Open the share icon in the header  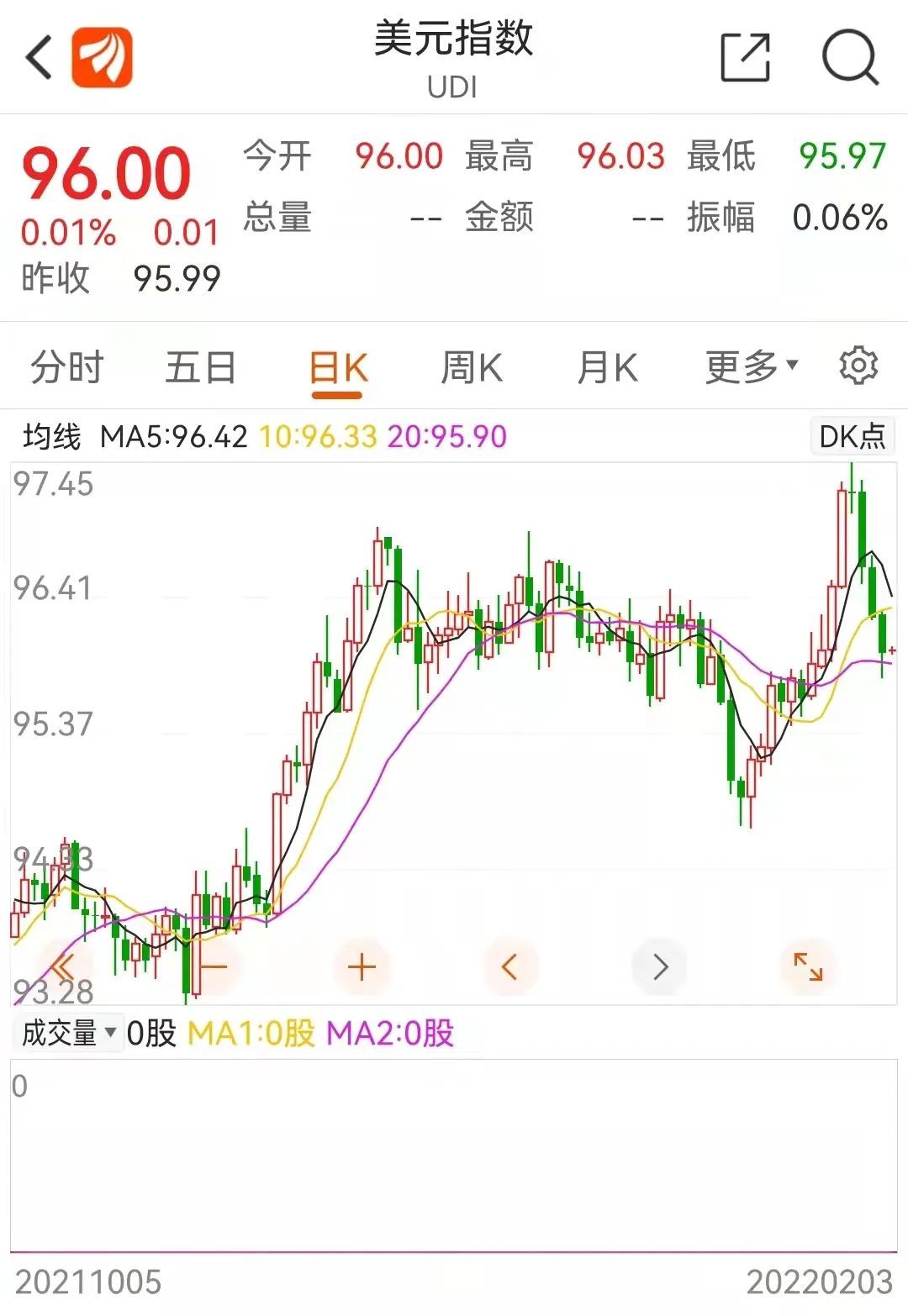[x=746, y=57]
